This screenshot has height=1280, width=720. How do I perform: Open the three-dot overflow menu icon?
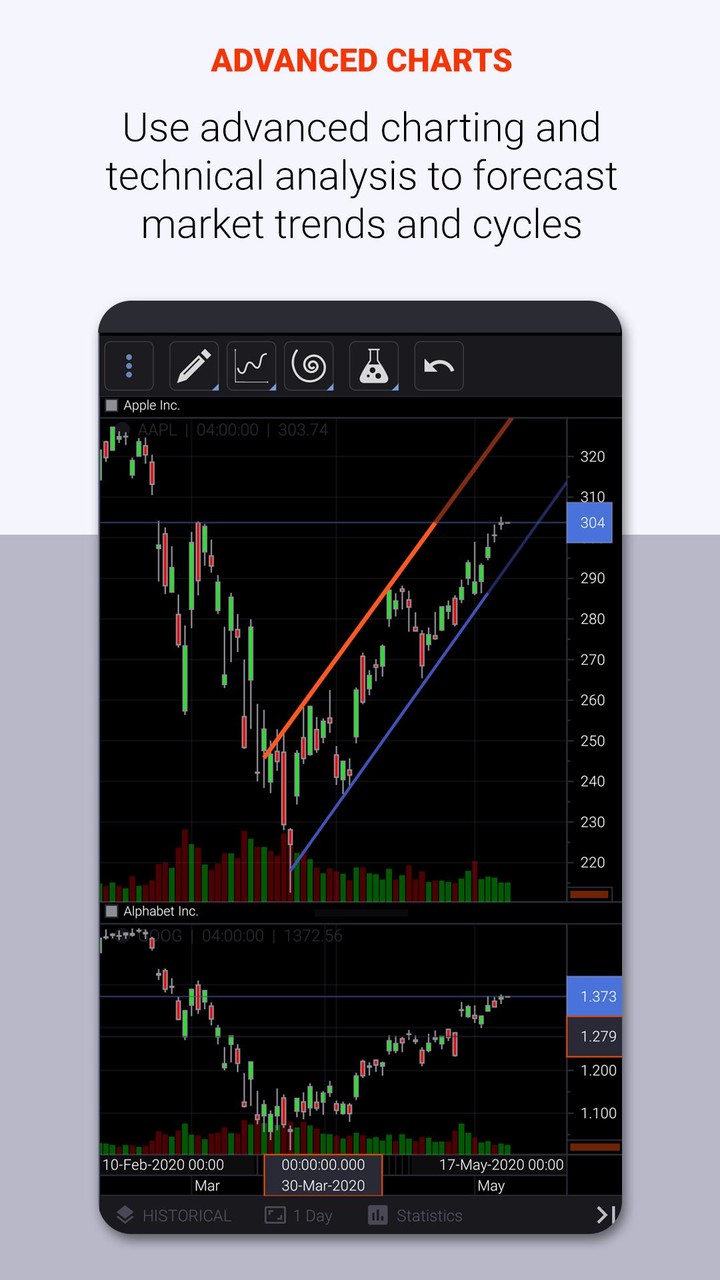128,366
